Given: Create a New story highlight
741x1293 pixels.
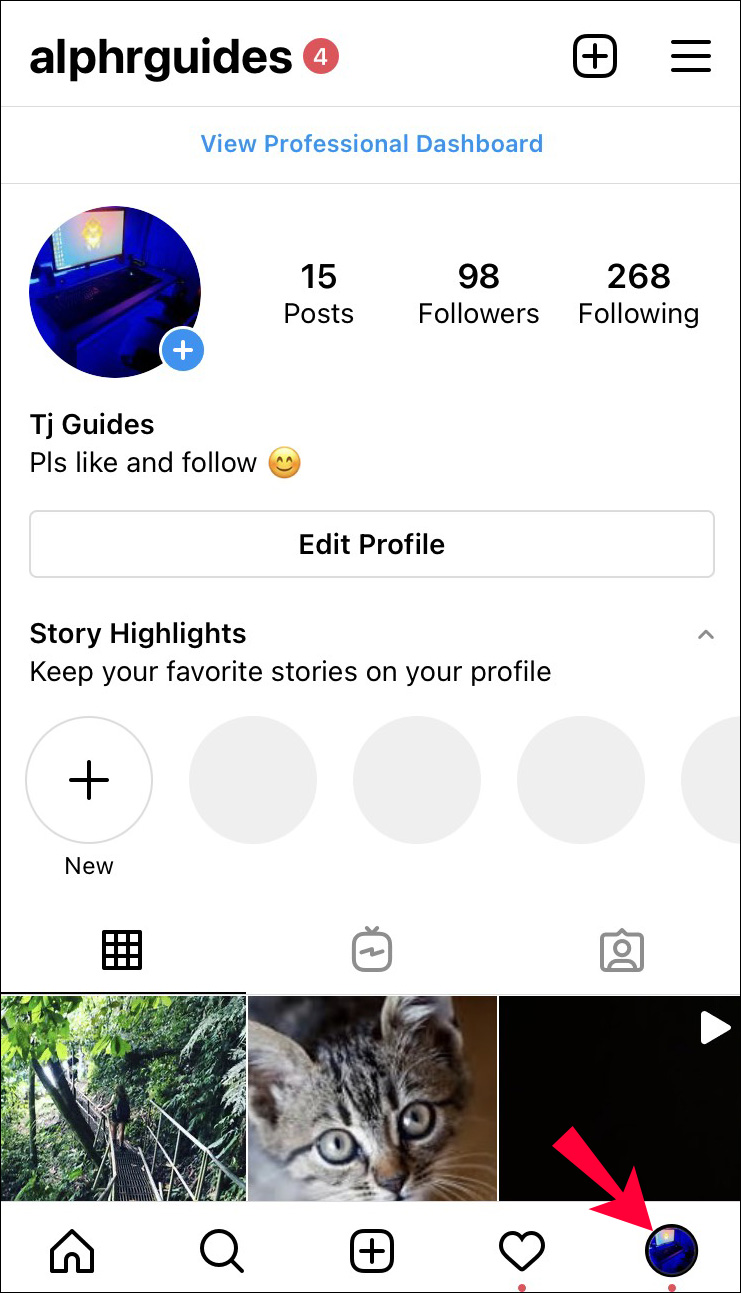Looking at the screenshot, I should click(89, 780).
